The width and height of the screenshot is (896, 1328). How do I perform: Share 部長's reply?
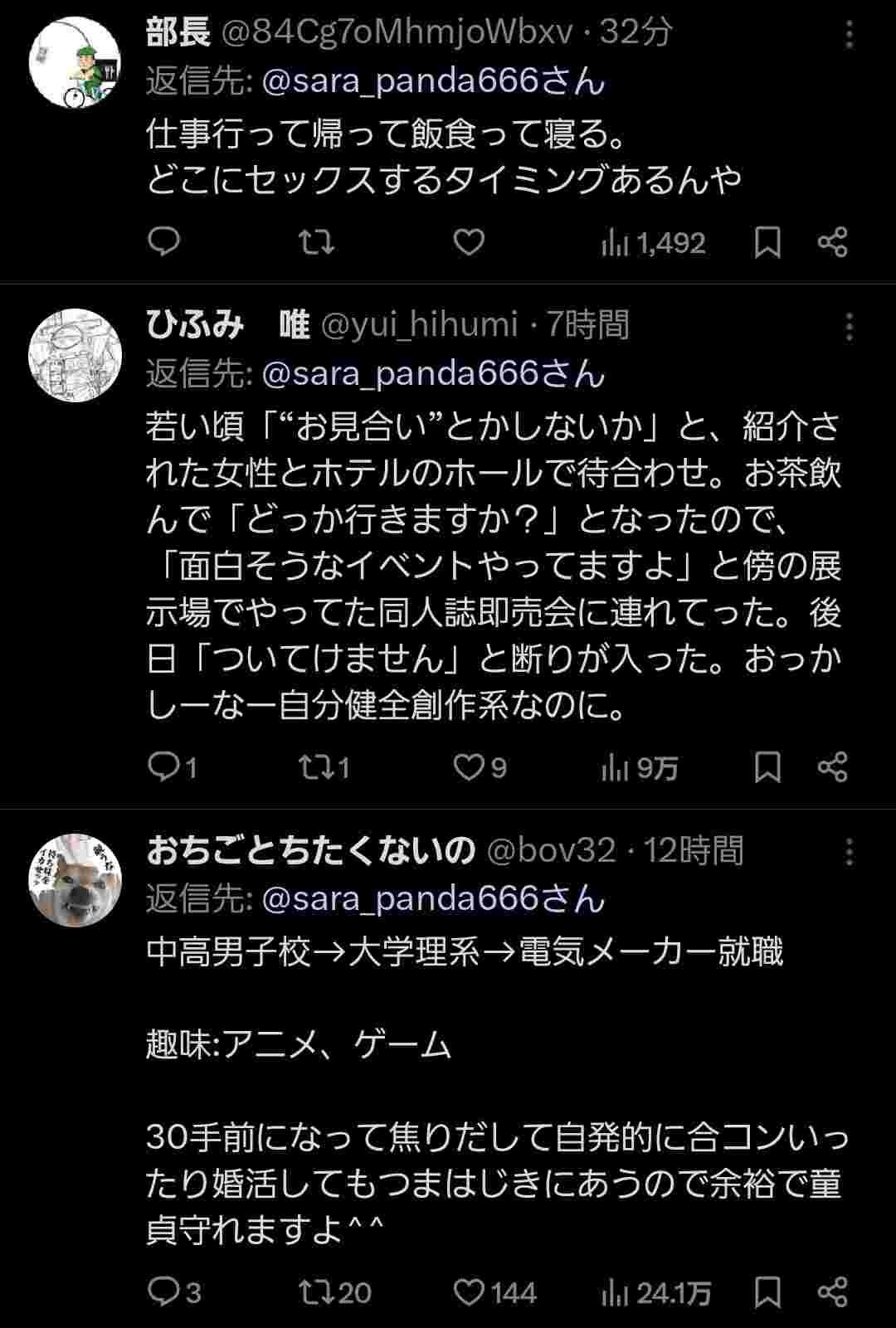click(x=832, y=242)
